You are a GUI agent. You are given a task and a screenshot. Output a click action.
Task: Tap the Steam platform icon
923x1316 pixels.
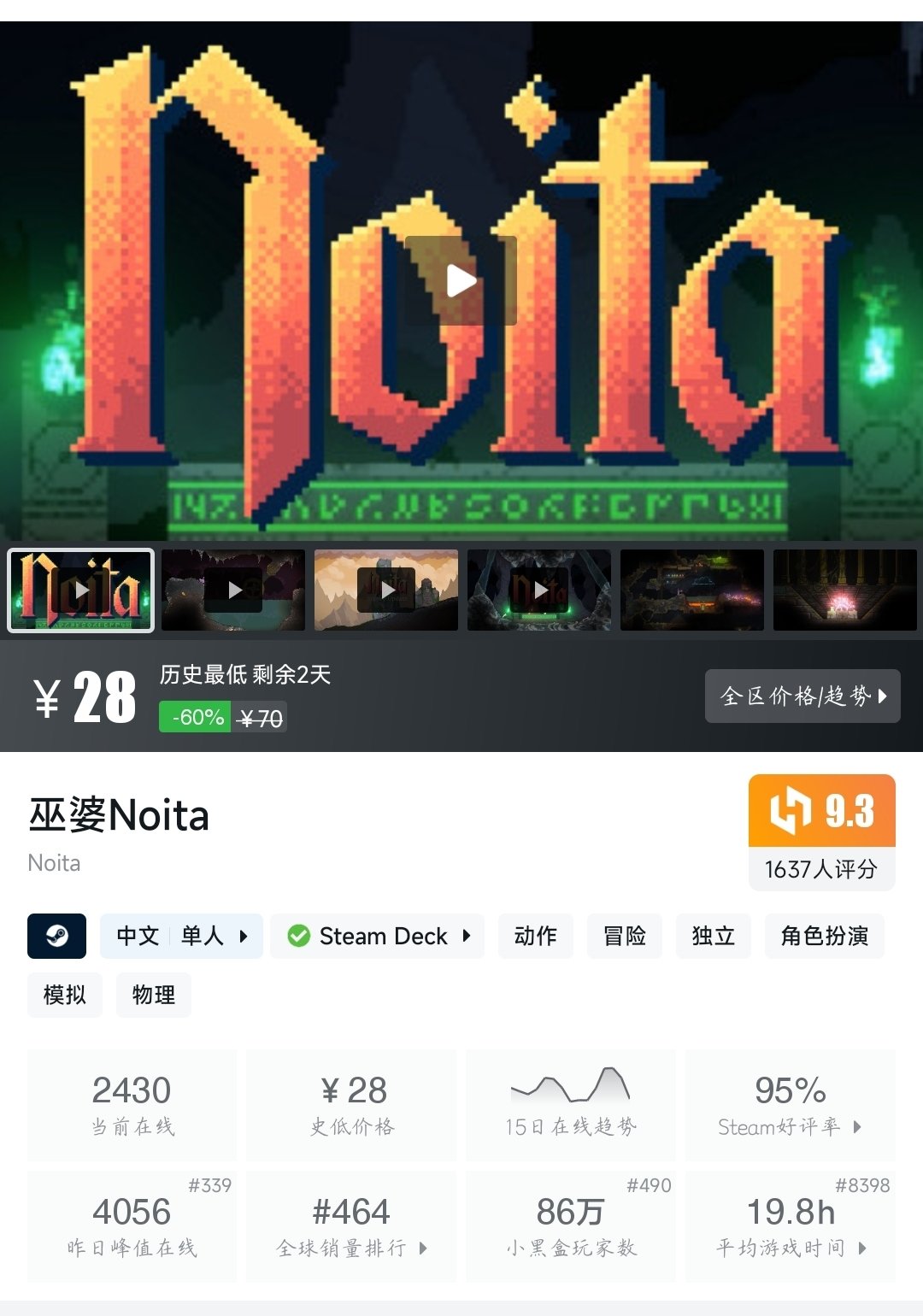[57, 936]
